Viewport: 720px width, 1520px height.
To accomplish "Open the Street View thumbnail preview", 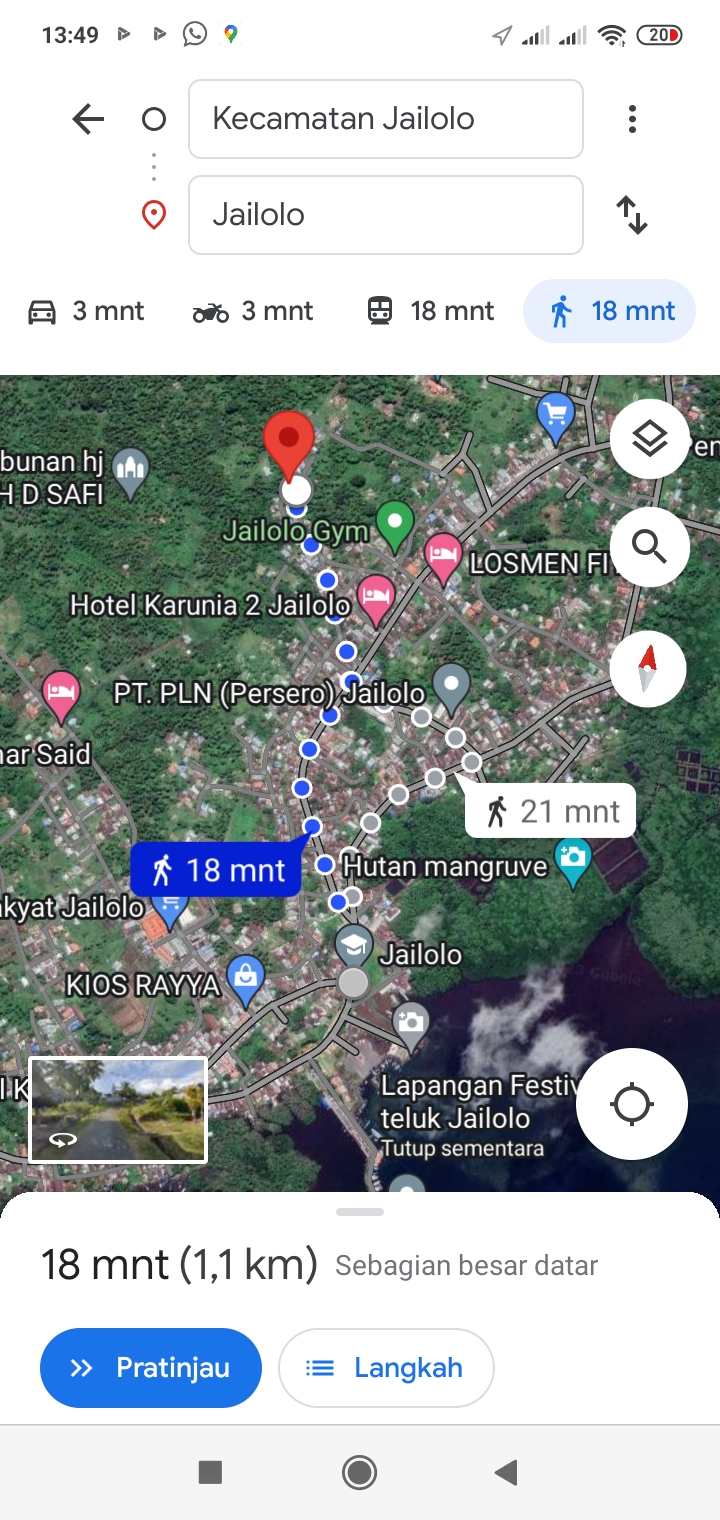I will tap(118, 1110).
